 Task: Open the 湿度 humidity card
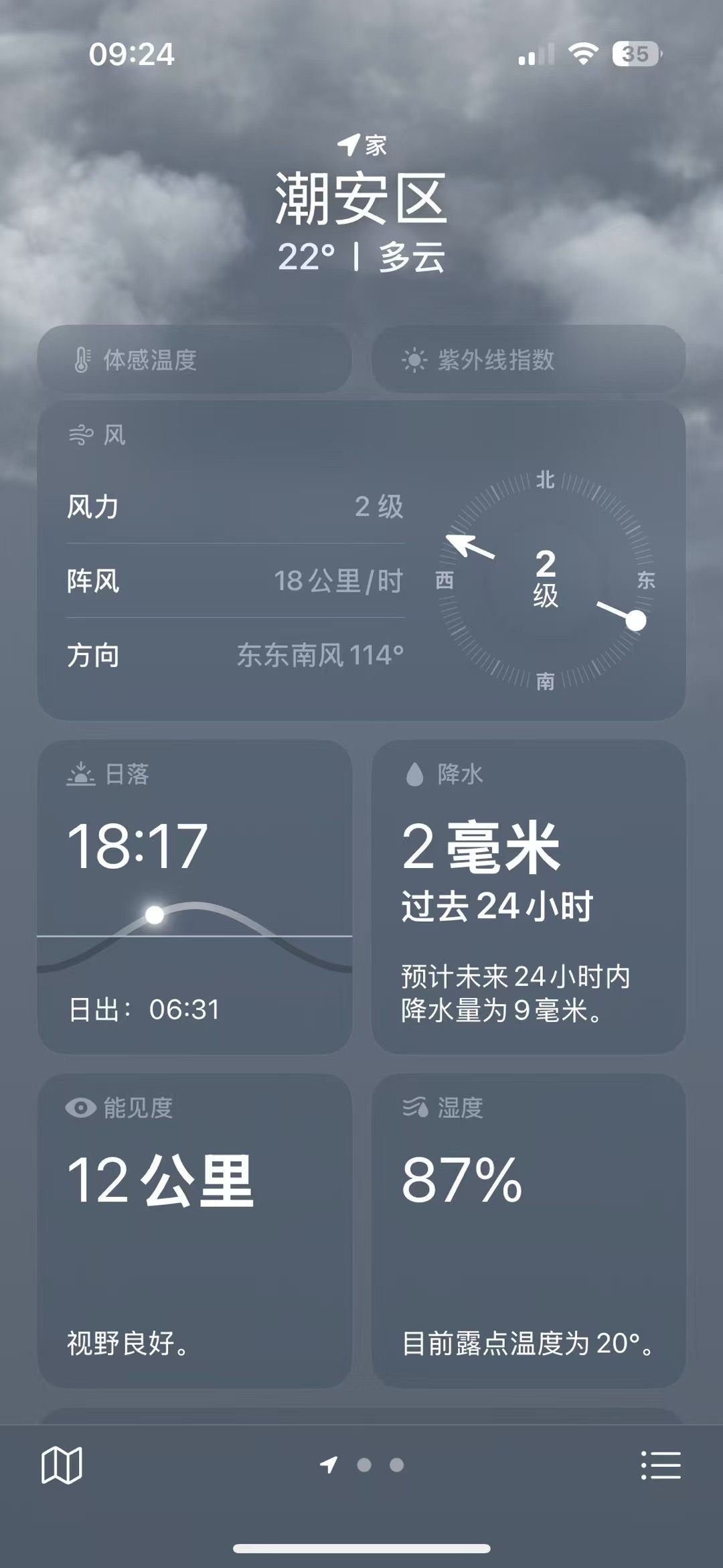pyautogui.click(x=528, y=1230)
